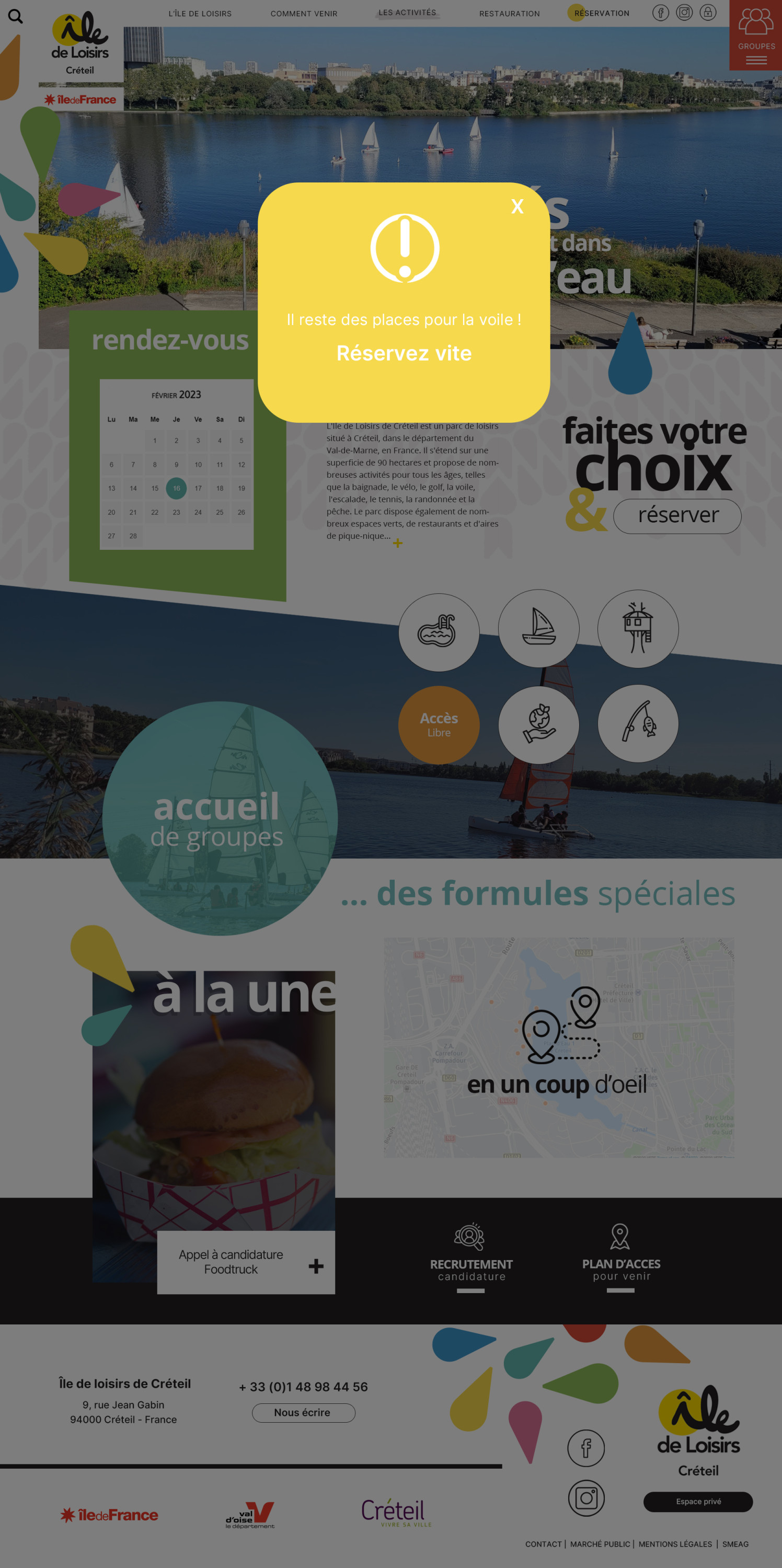Open the header Instagram icon

[684, 13]
